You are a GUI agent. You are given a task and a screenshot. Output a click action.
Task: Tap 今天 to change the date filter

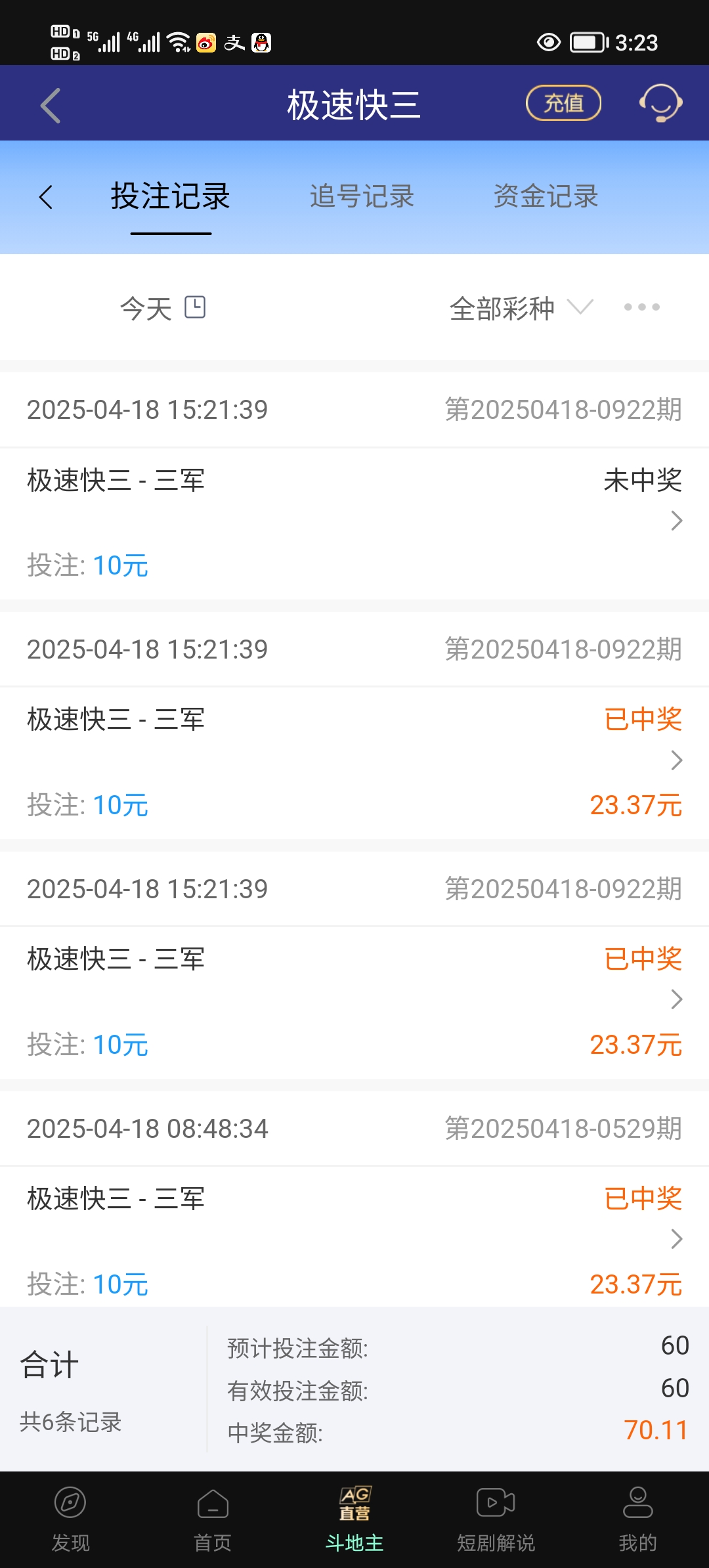tap(146, 307)
